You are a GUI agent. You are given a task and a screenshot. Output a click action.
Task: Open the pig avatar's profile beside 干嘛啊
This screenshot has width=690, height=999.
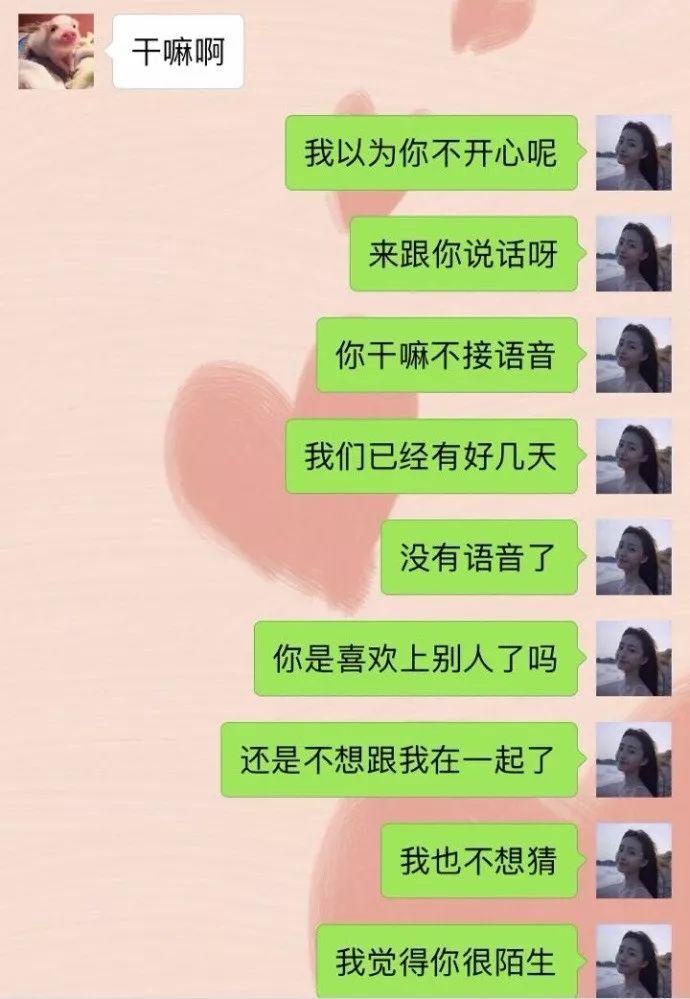pos(56,52)
